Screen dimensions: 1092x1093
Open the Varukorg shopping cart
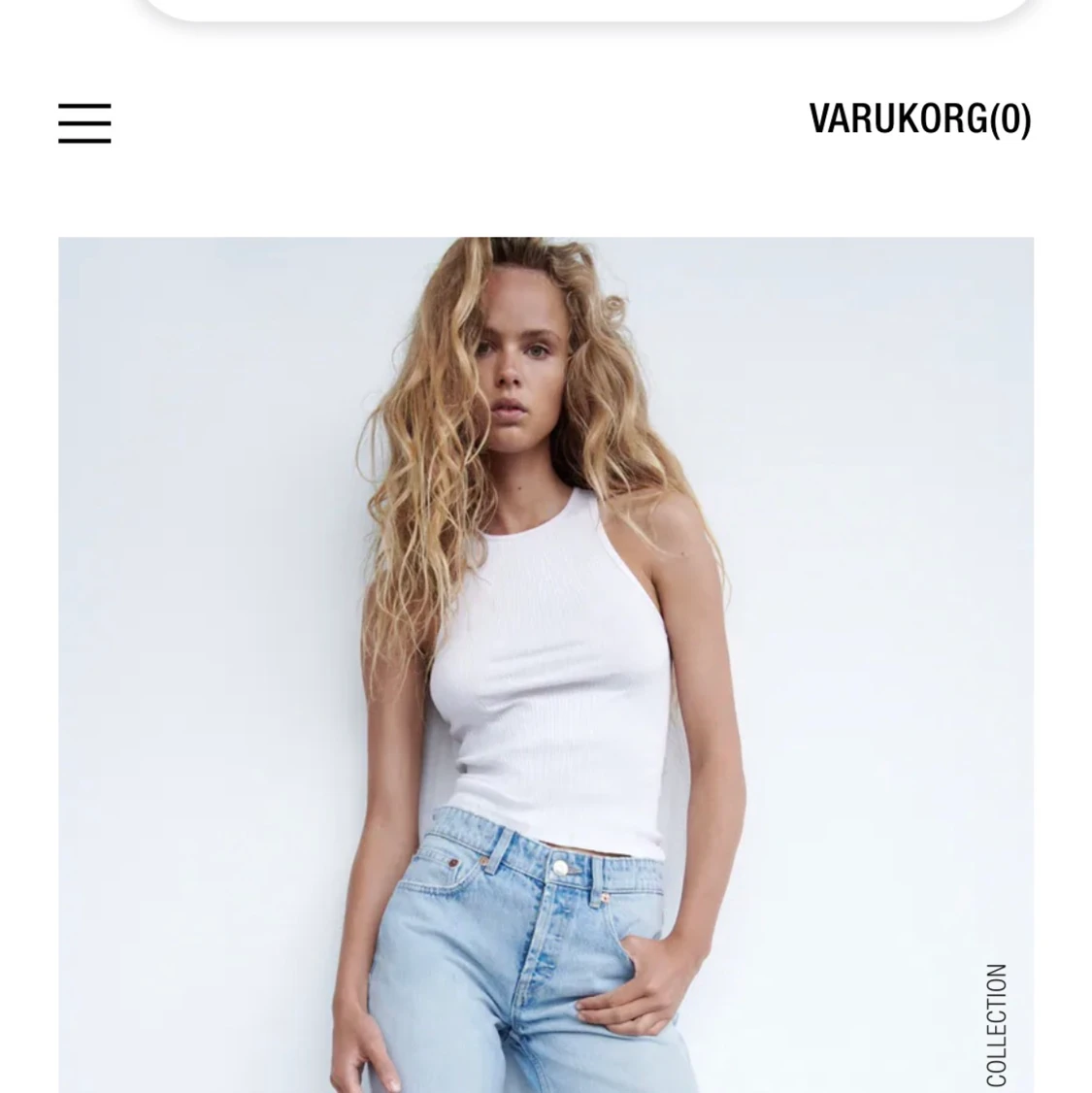(919, 119)
